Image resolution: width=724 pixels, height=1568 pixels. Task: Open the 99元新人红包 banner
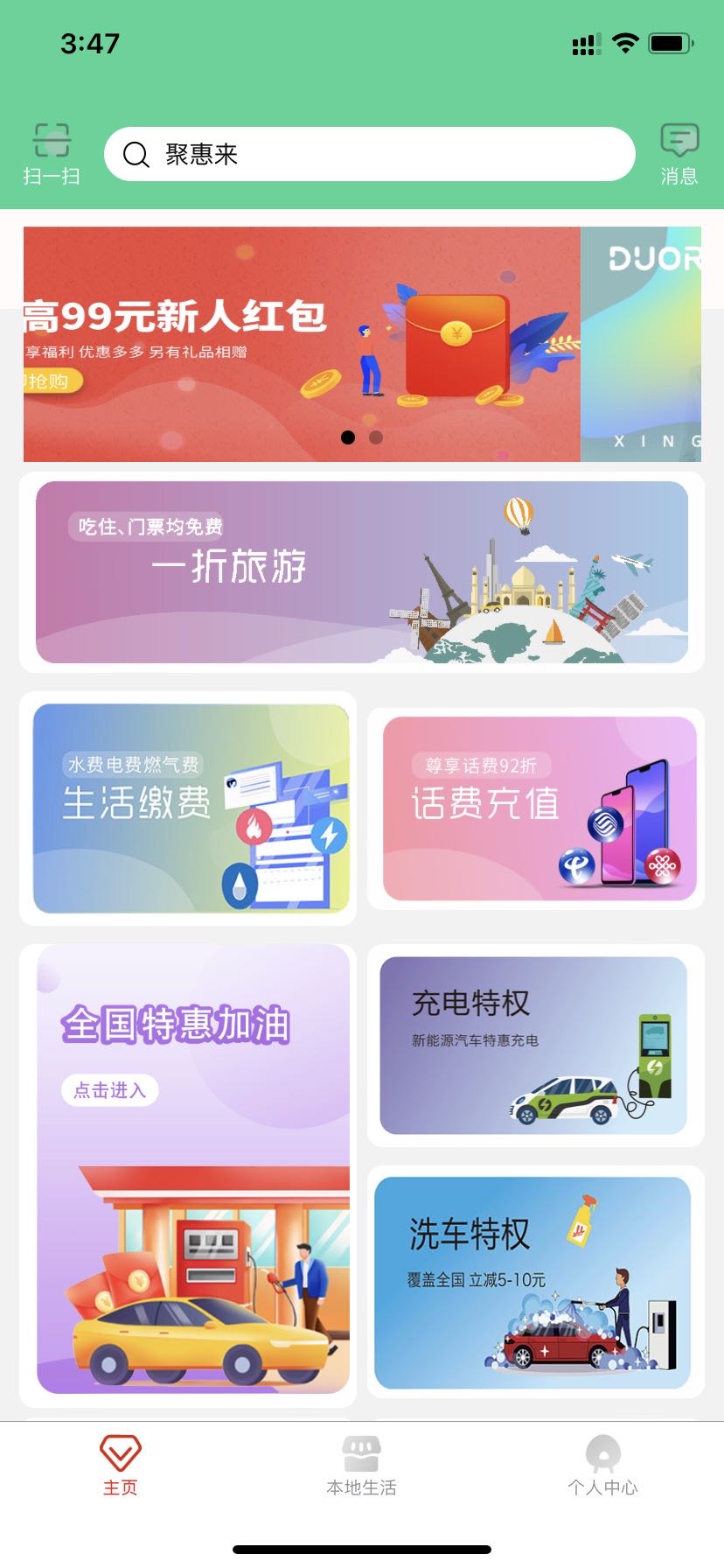302,344
